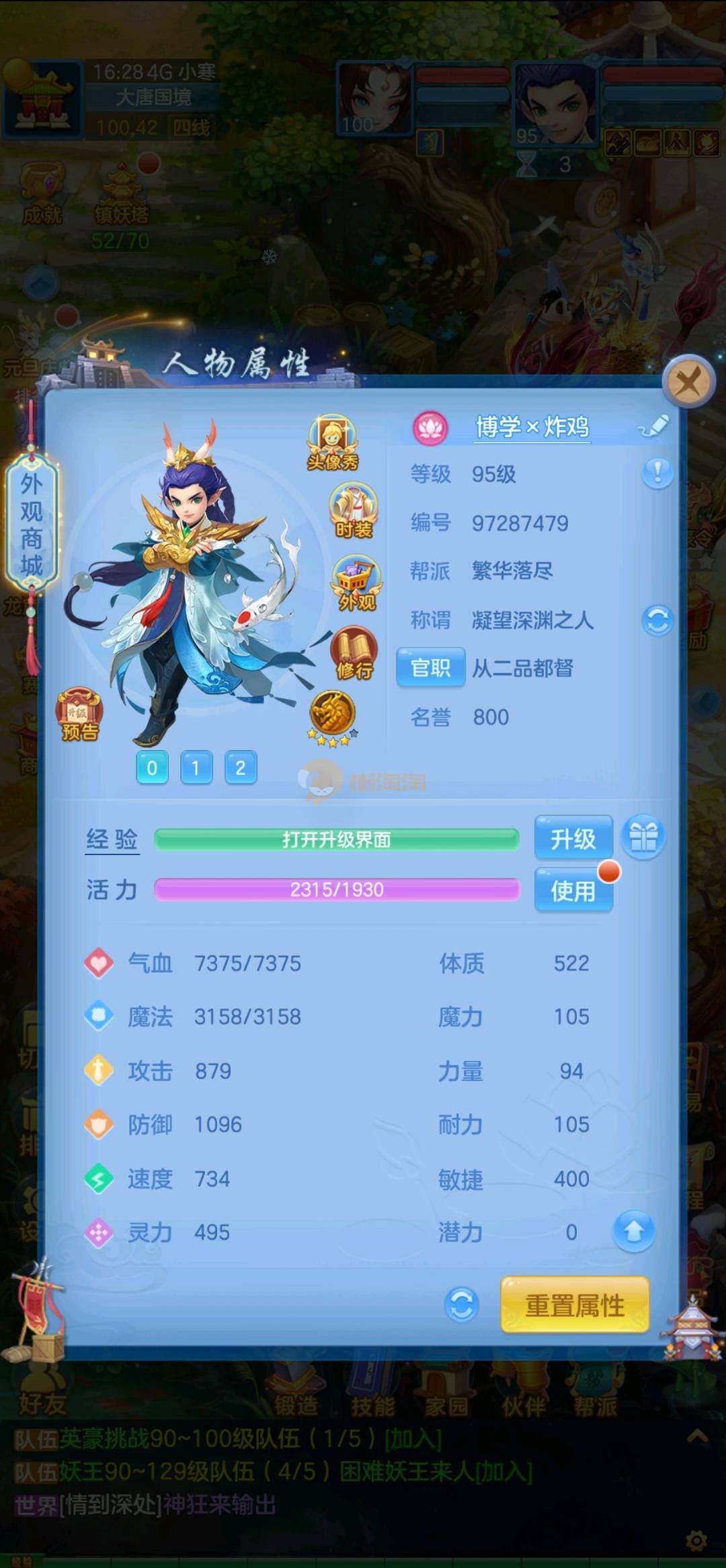Viewport: 726px width, 1568px height.
Task: Open the 外观 appearance shop icon
Action: point(356,583)
